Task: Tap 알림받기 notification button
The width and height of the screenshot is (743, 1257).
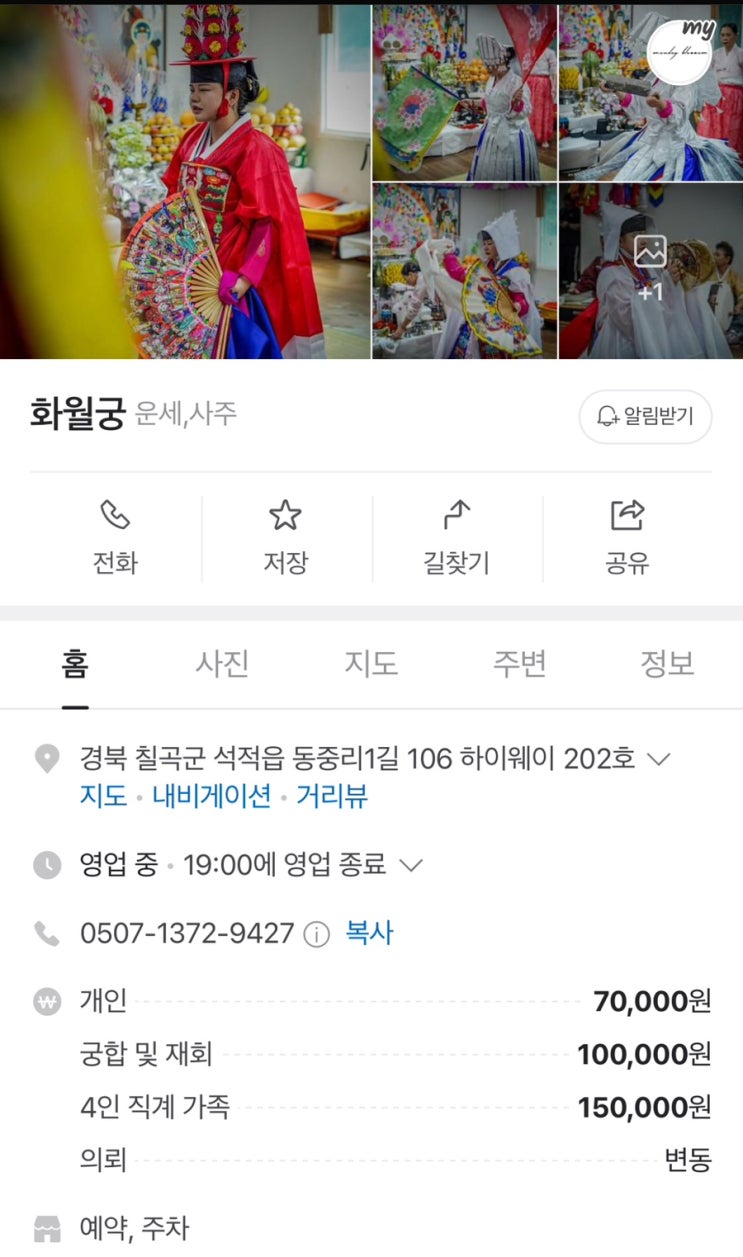Action: (x=645, y=416)
